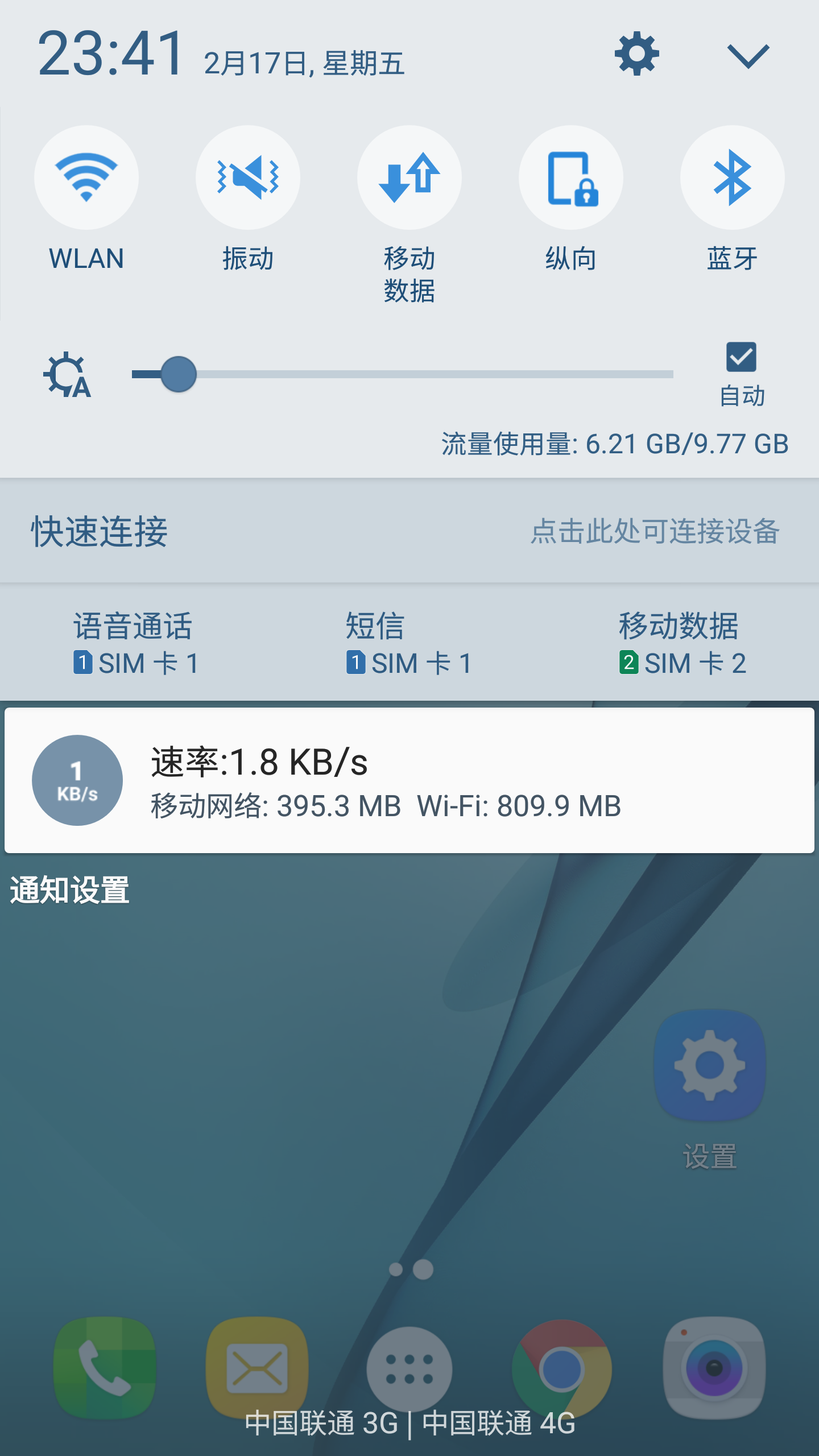Toggle the 纵向 screen rotation lock

click(571, 178)
